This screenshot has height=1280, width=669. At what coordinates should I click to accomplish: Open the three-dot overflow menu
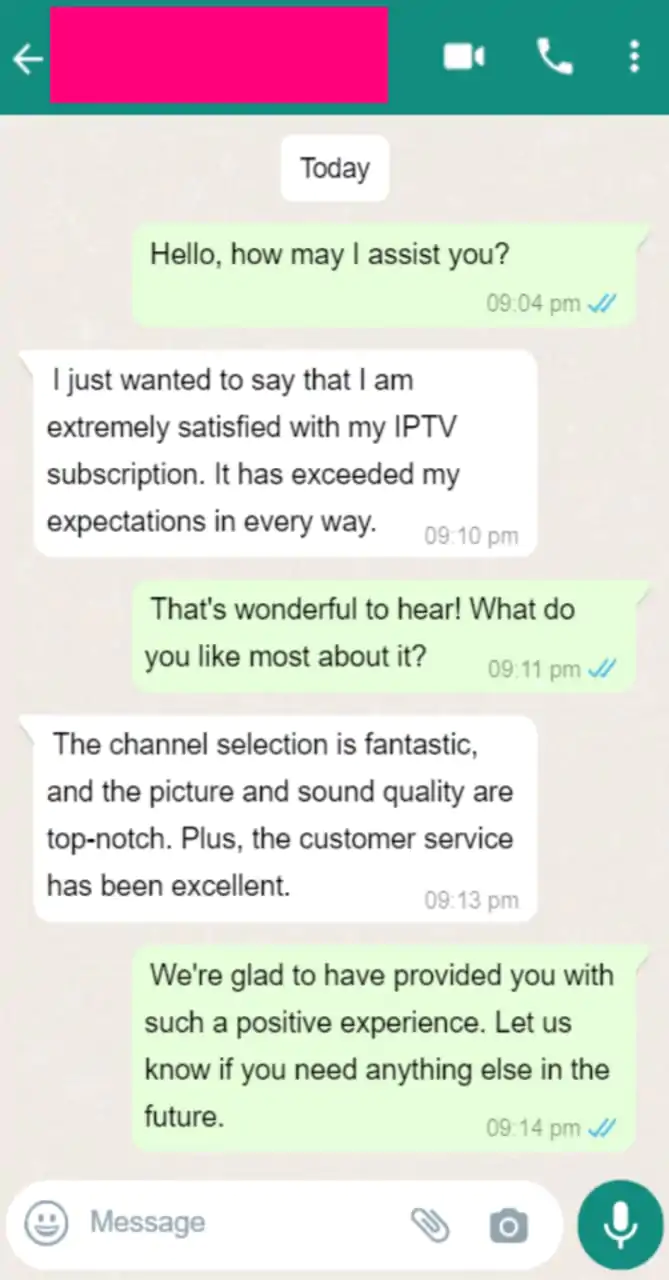(x=634, y=57)
